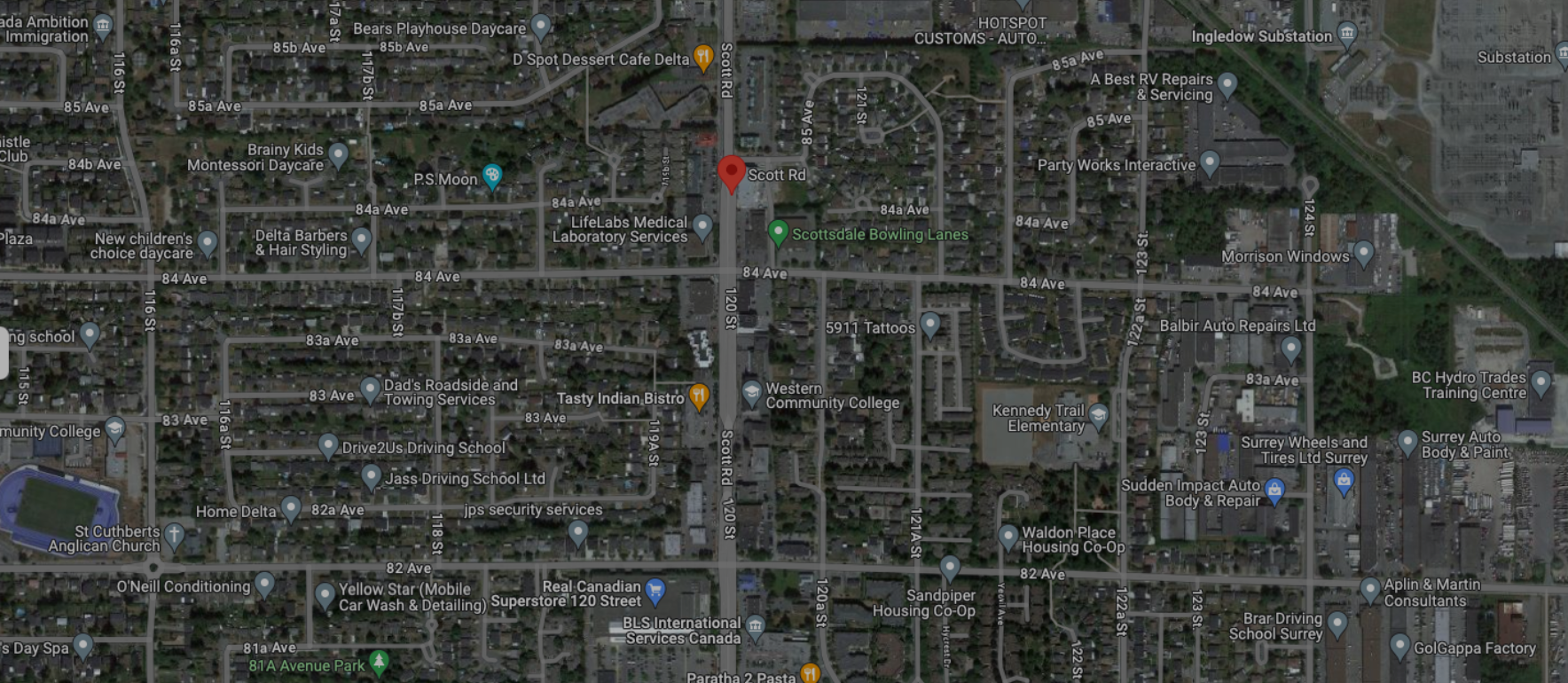The height and width of the screenshot is (683, 1568).
Task: Tap Dad's Roadside and Towing Services pin
Action: click(x=370, y=389)
